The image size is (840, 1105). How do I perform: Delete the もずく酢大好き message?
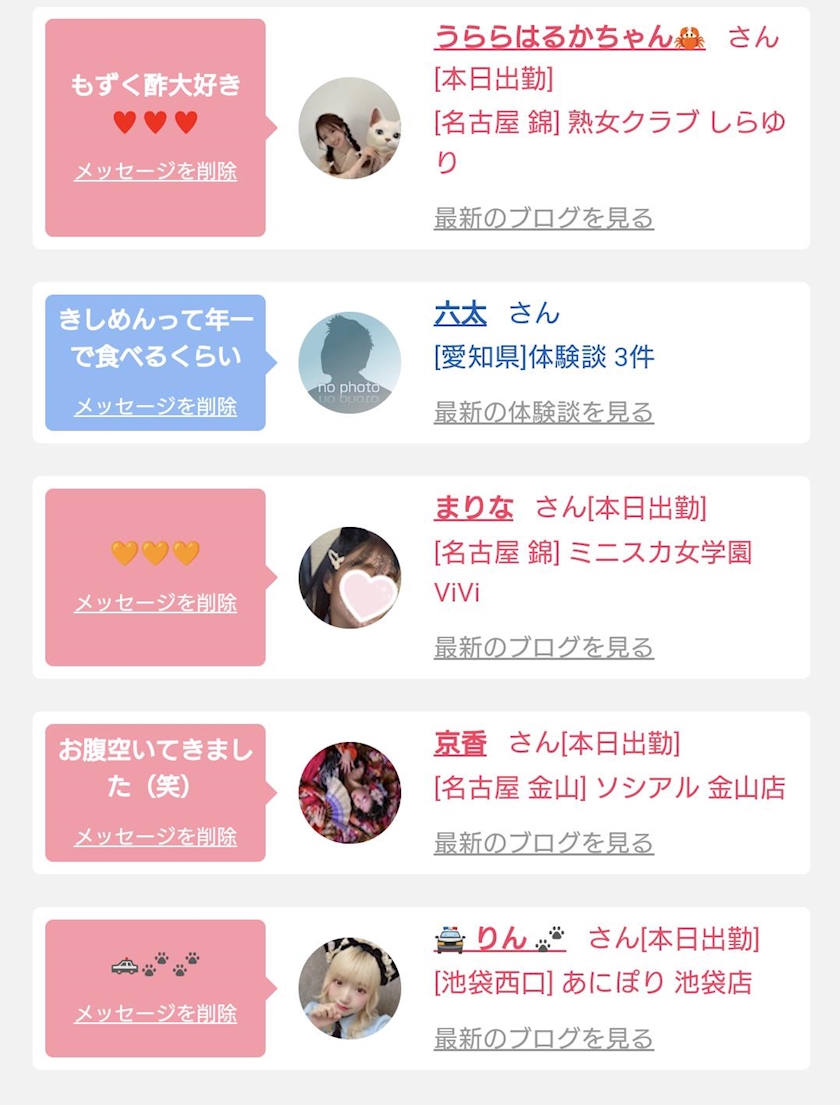tap(156, 171)
